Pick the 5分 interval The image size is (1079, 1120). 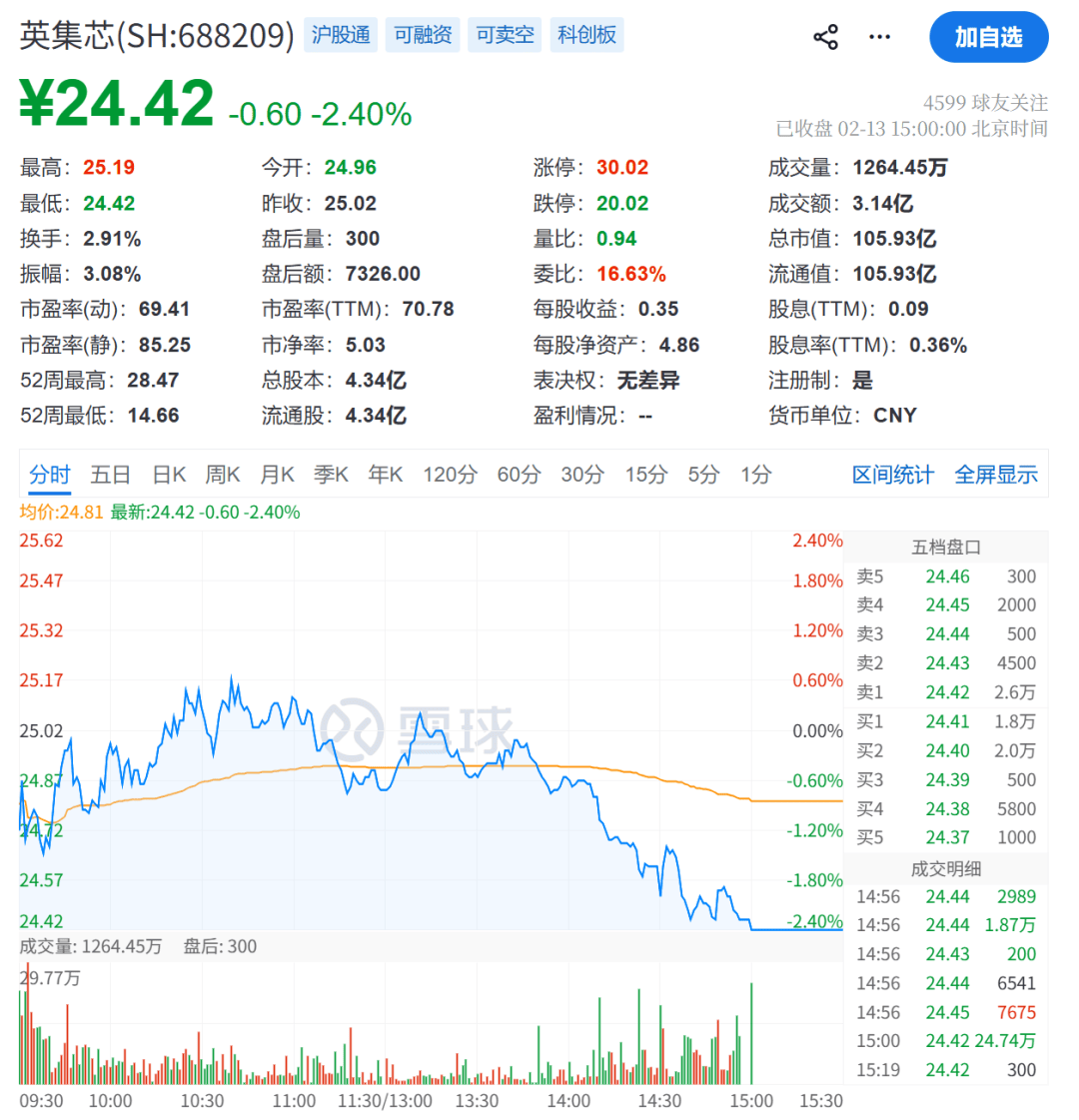(x=703, y=475)
